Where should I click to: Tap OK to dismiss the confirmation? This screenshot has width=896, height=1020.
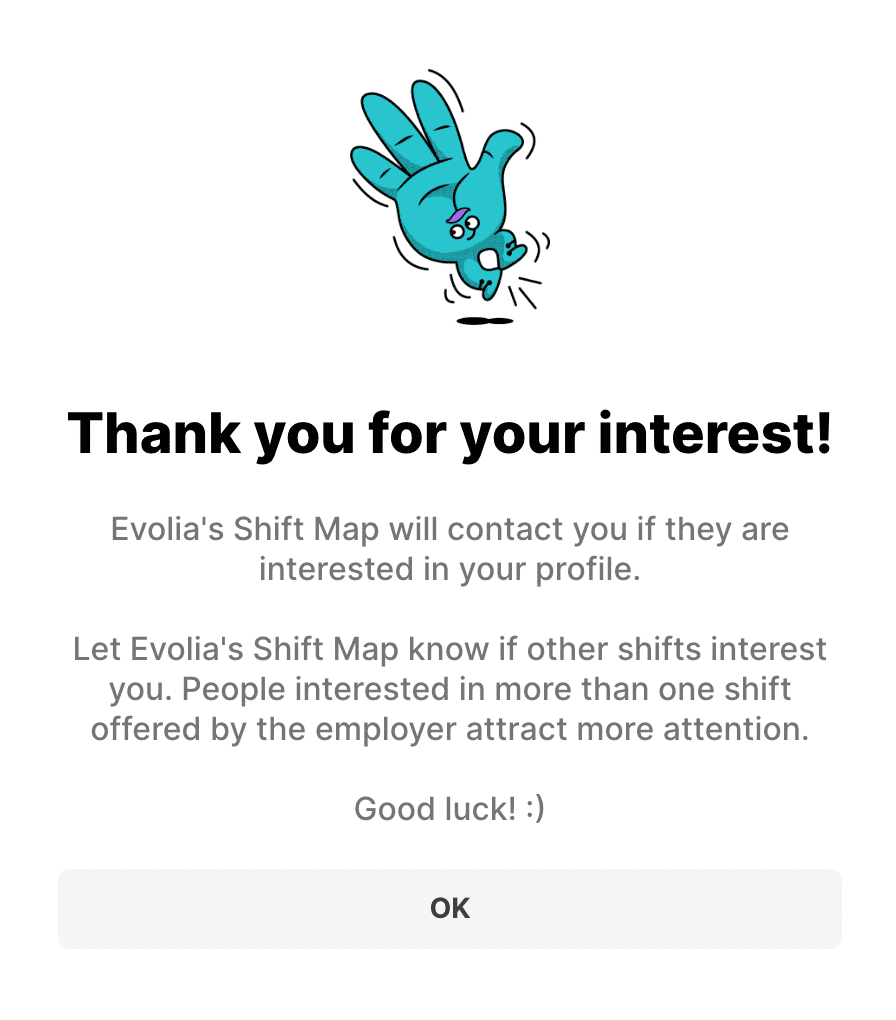pos(449,908)
